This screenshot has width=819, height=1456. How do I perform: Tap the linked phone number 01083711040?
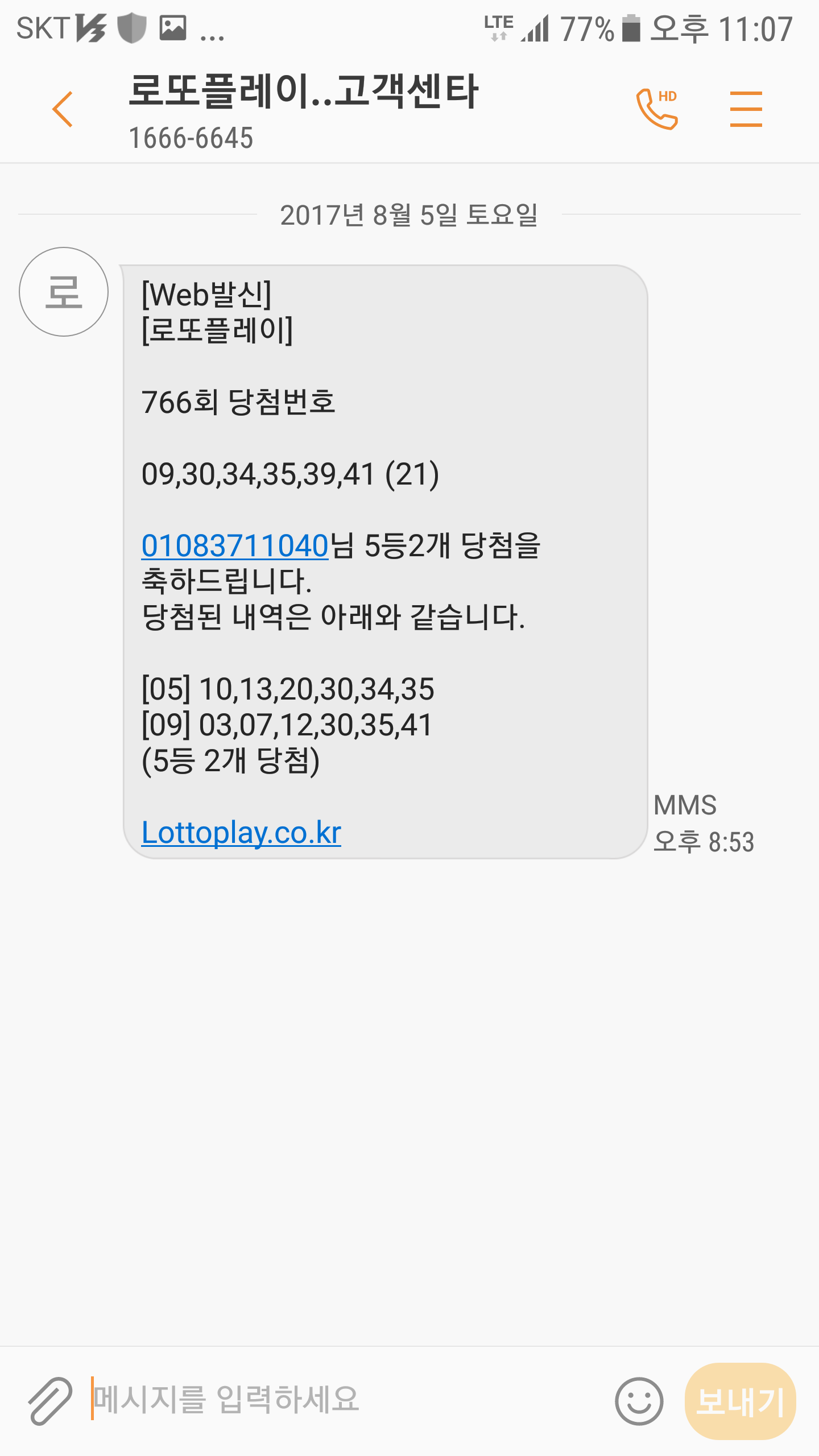[235, 546]
